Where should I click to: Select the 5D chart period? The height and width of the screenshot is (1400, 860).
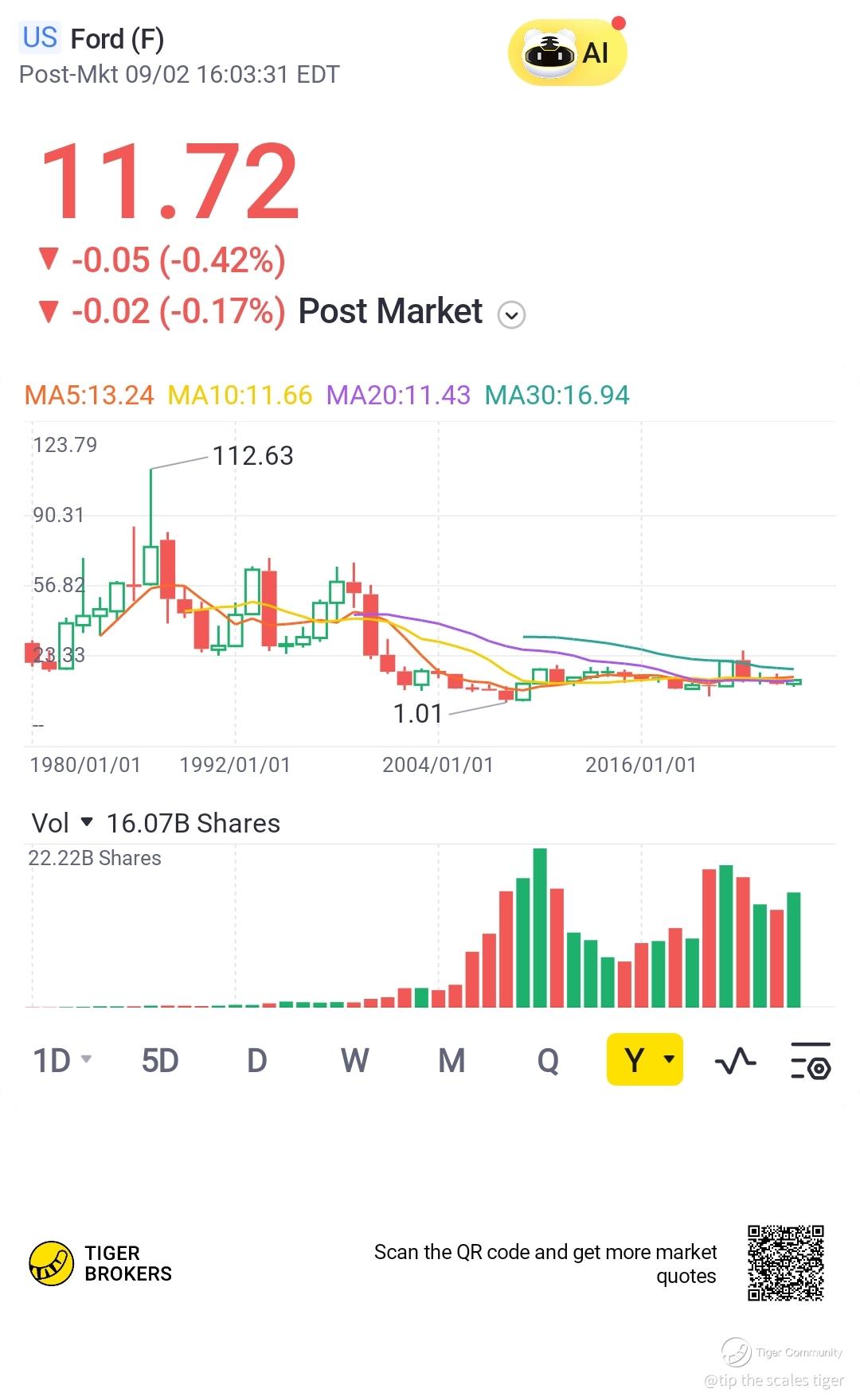[x=160, y=1060]
